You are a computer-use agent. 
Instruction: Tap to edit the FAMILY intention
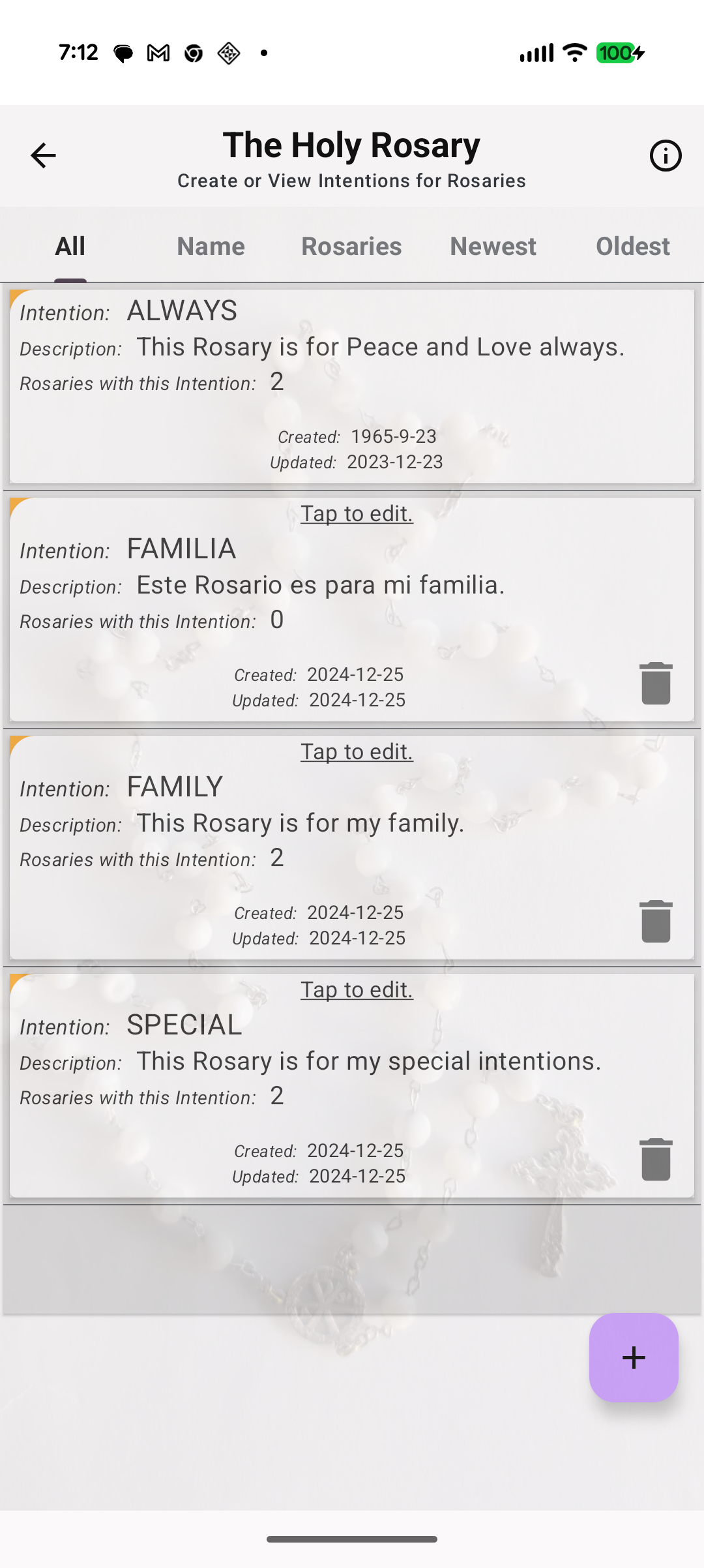pos(357,752)
